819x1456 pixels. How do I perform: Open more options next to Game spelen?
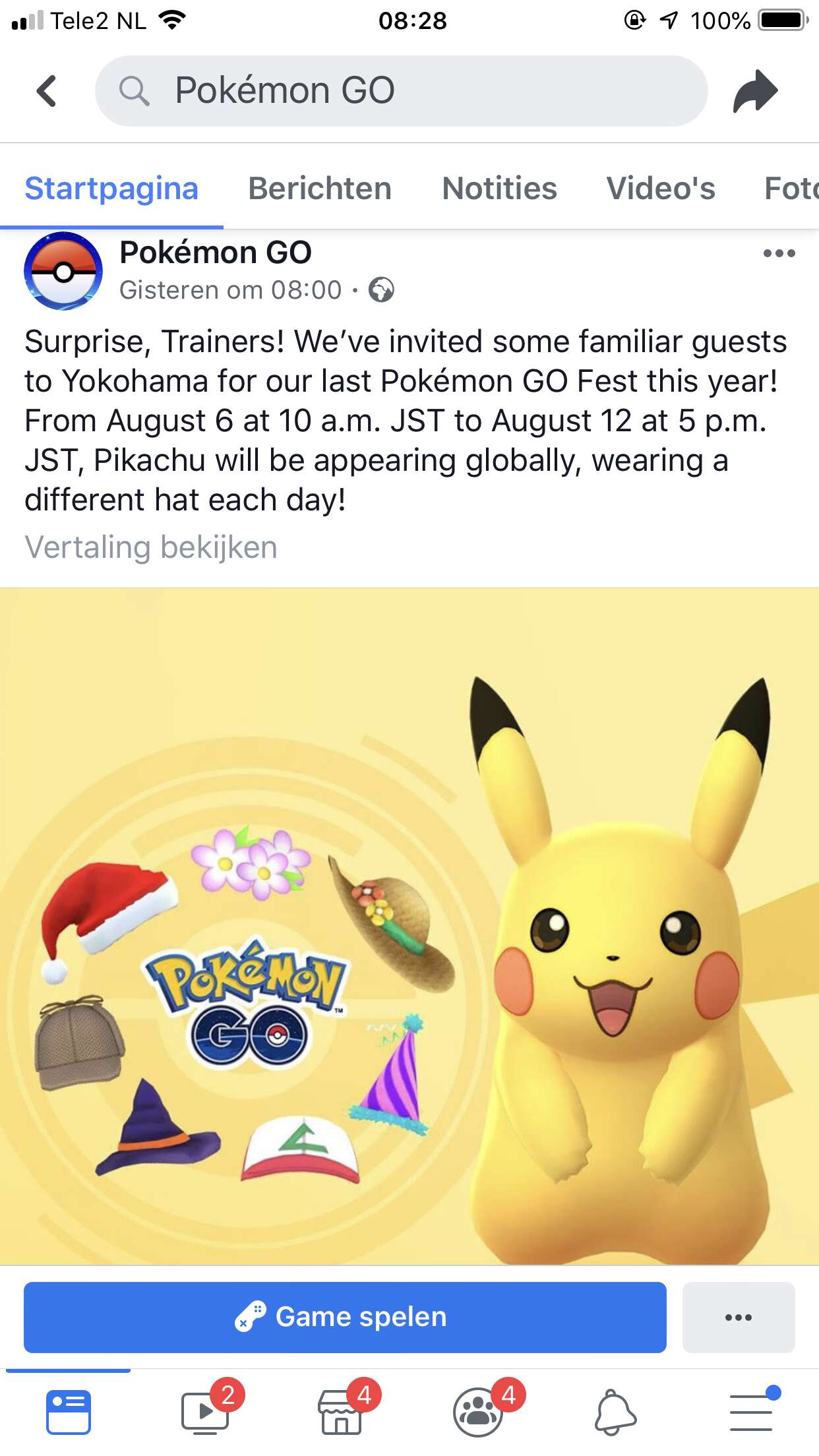pyautogui.click(x=739, y=1317)
